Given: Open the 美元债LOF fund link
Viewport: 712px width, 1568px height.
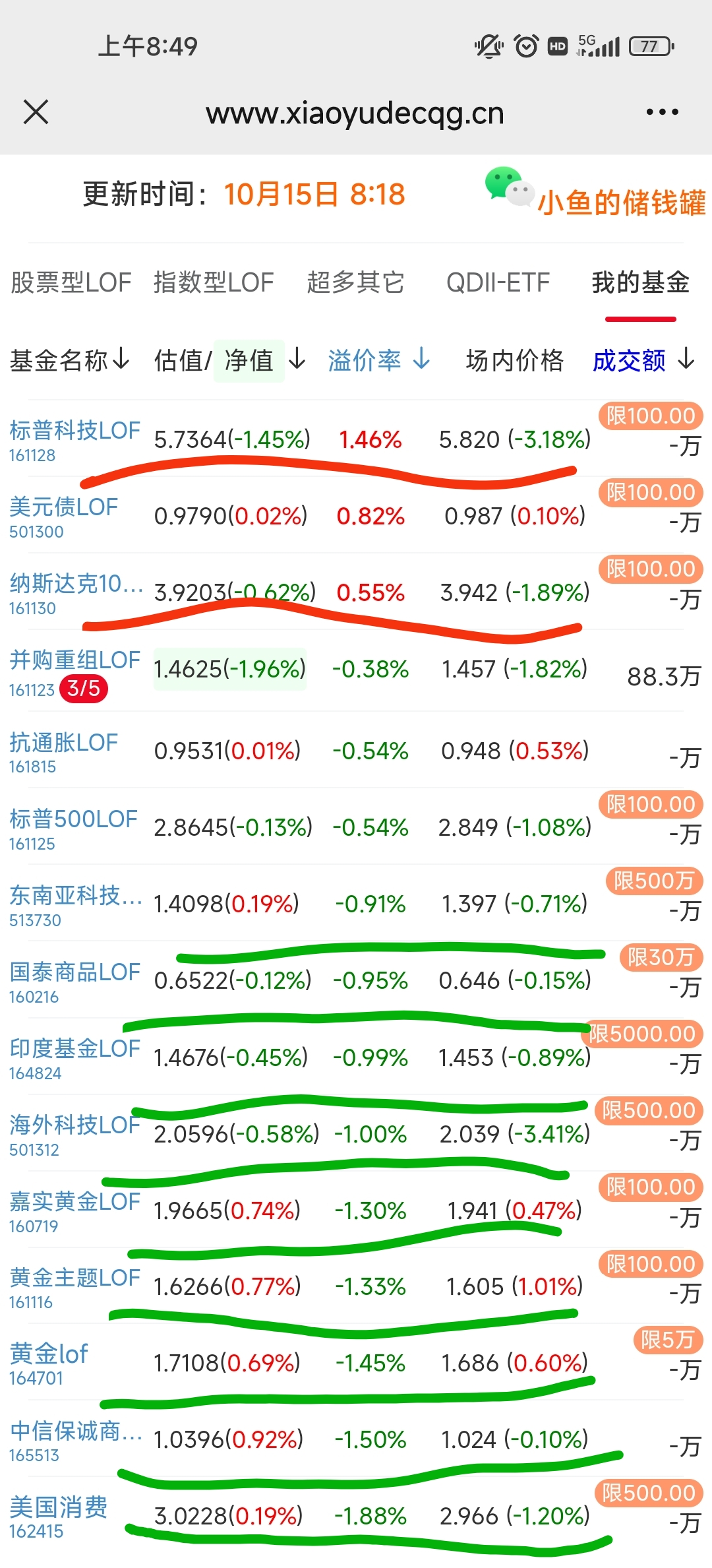Looking at the screenshot, I should pyautogui.click(x=63, y=507).
